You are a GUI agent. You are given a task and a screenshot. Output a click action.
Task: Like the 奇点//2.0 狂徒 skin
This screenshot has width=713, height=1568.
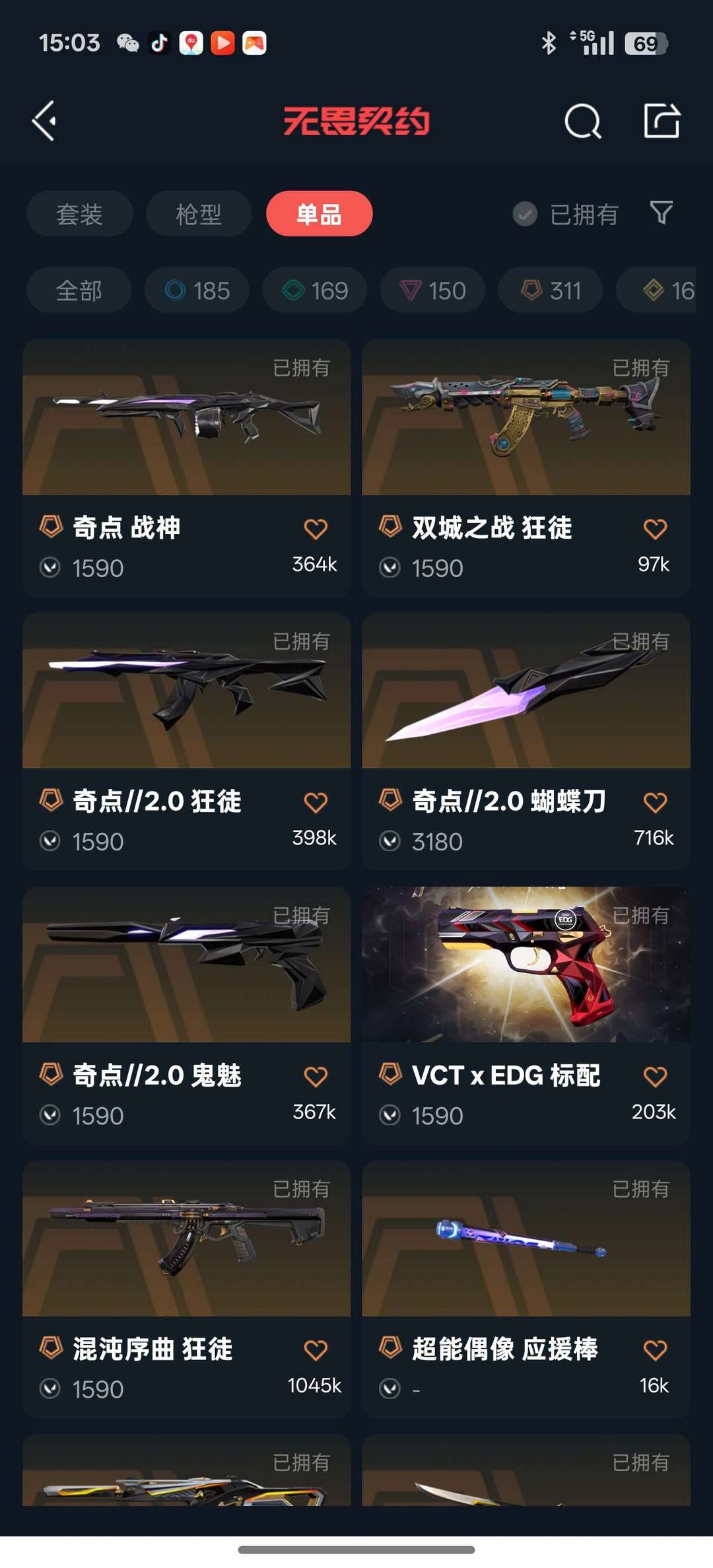316,803
